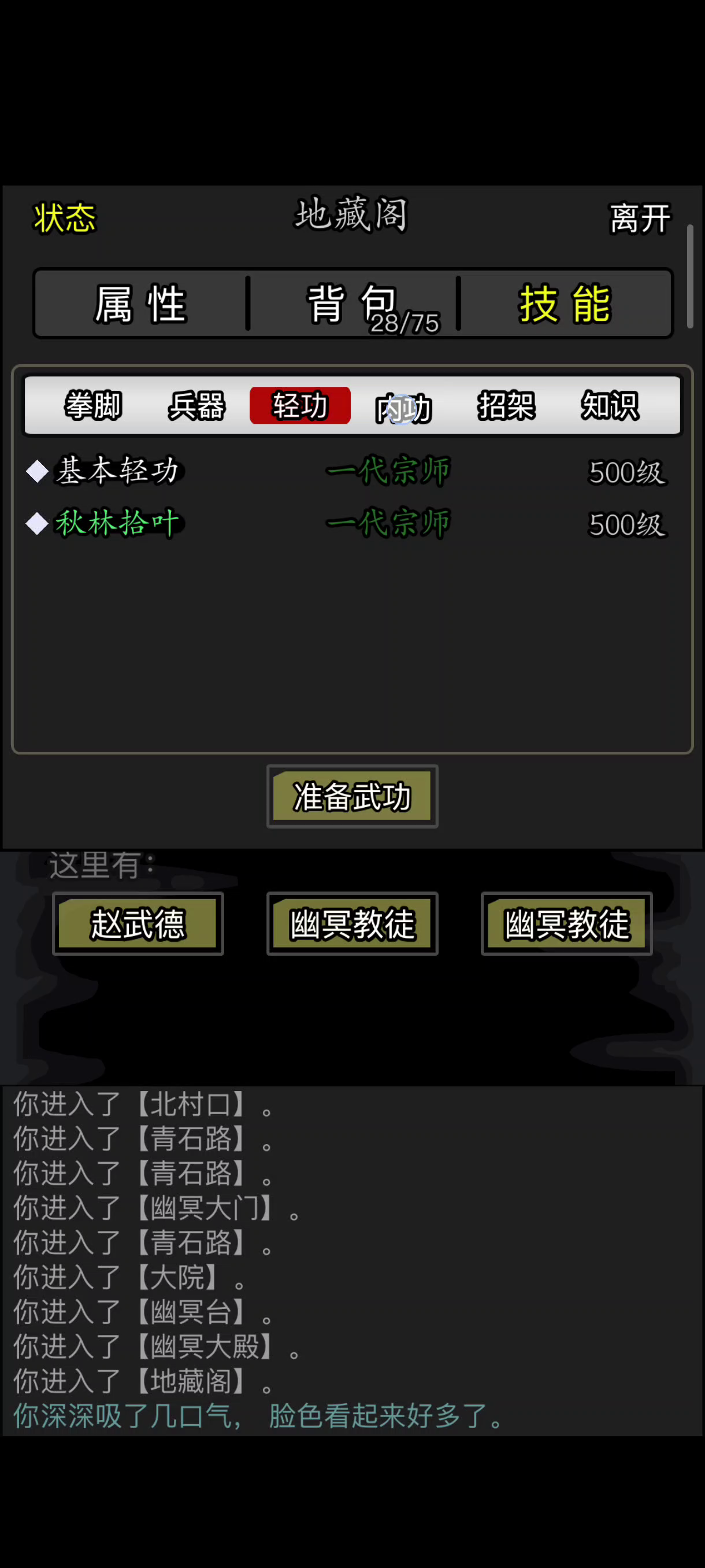The width and height of the screenshot is (705, 1568).
Task: Switch to 知识 category
Action: (x=610, y=405)
